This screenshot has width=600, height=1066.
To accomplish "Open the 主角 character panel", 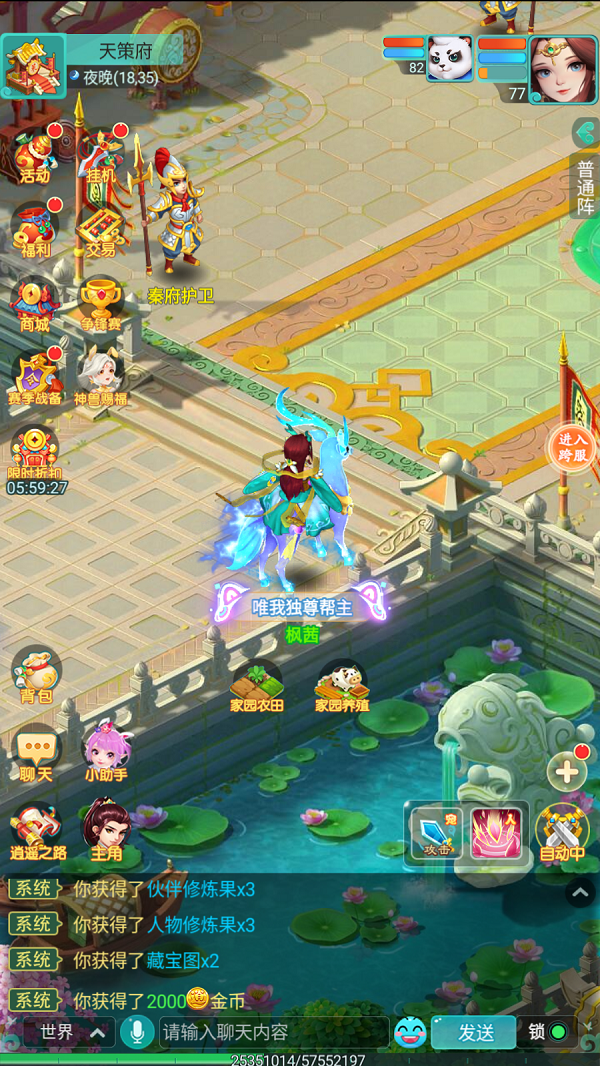I will tap(105, 830).
